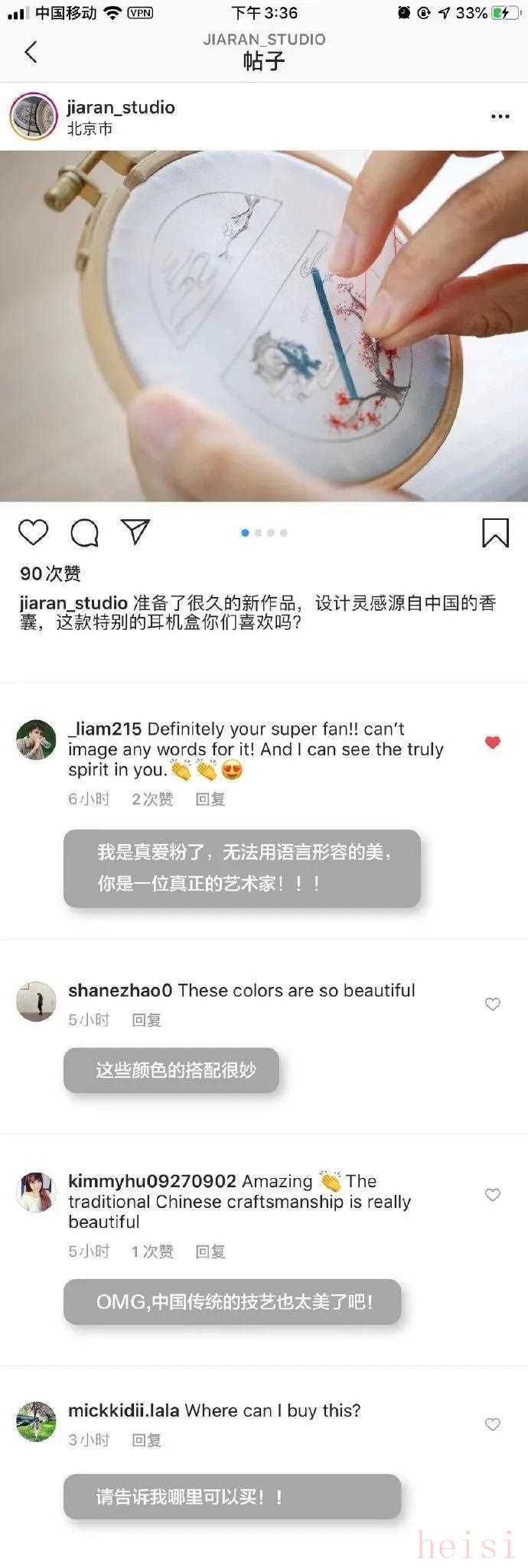
Task: Share the post with the paper plane icon
Action: (x=135, y=531)
